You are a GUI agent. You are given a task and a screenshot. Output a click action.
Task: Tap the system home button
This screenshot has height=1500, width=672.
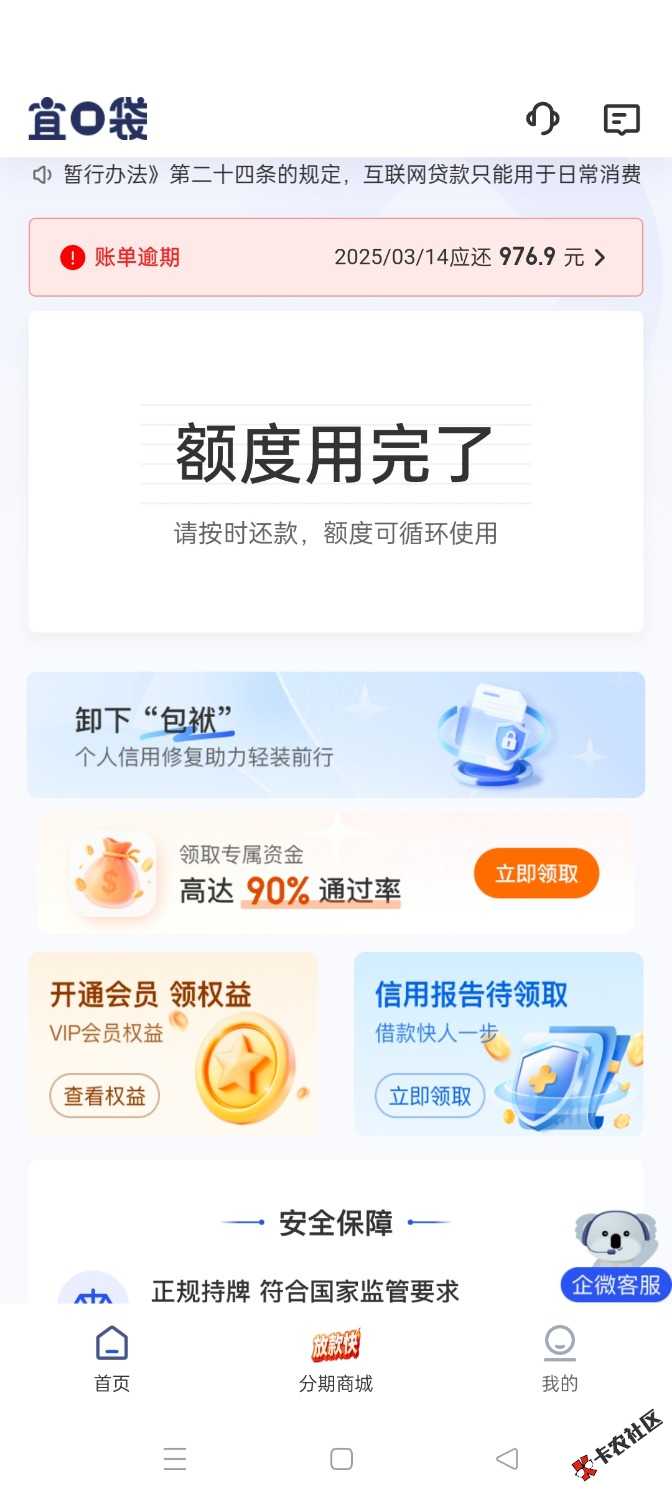[x=341, y=1459]
